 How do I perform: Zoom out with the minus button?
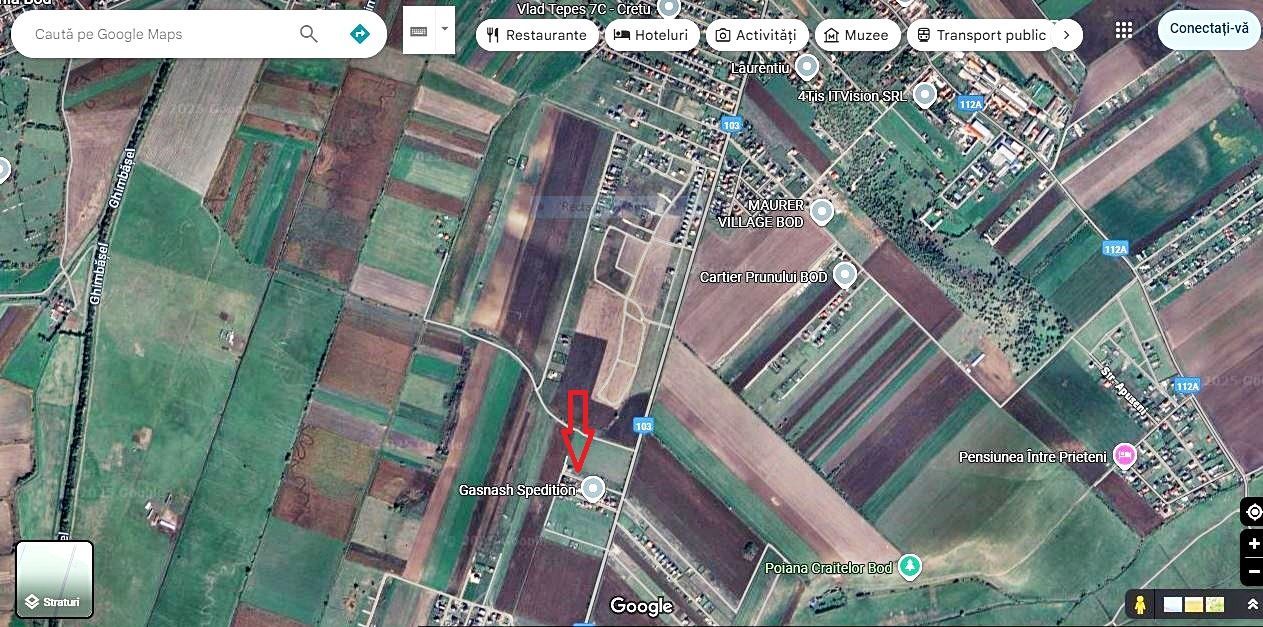click(1253, 571)
